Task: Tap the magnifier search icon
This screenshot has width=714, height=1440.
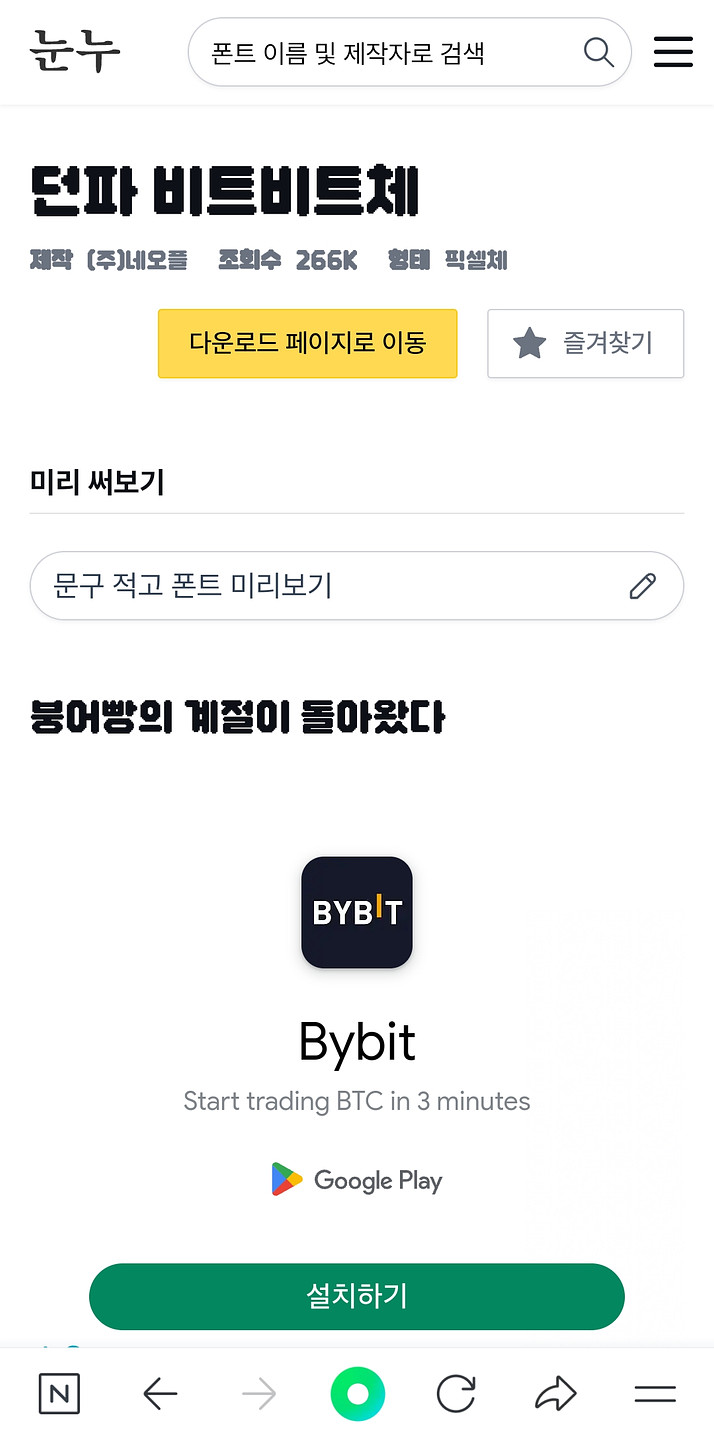Action: 598,52
